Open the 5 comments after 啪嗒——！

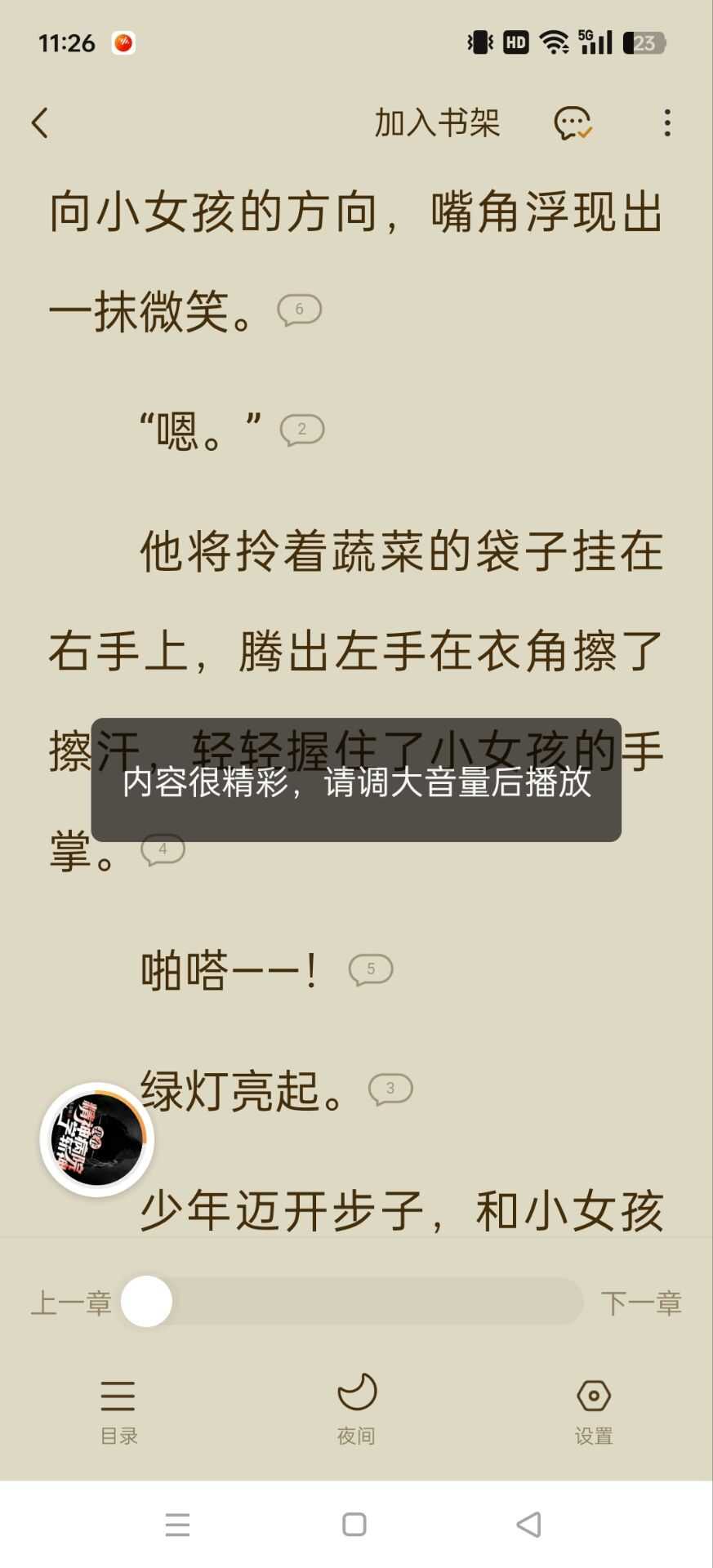[371, 969]
